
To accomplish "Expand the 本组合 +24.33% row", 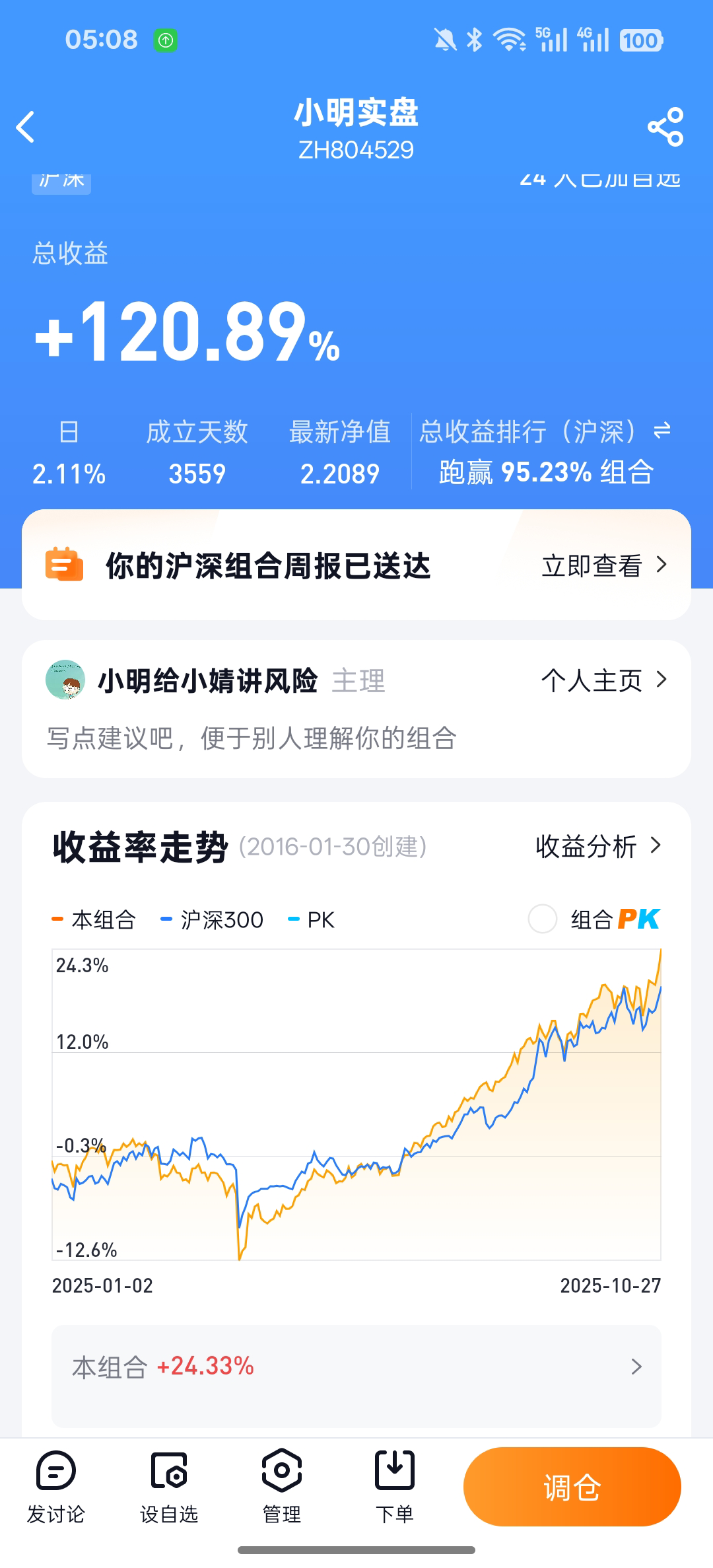I will pyautogui.click(x=356, y=1367).
